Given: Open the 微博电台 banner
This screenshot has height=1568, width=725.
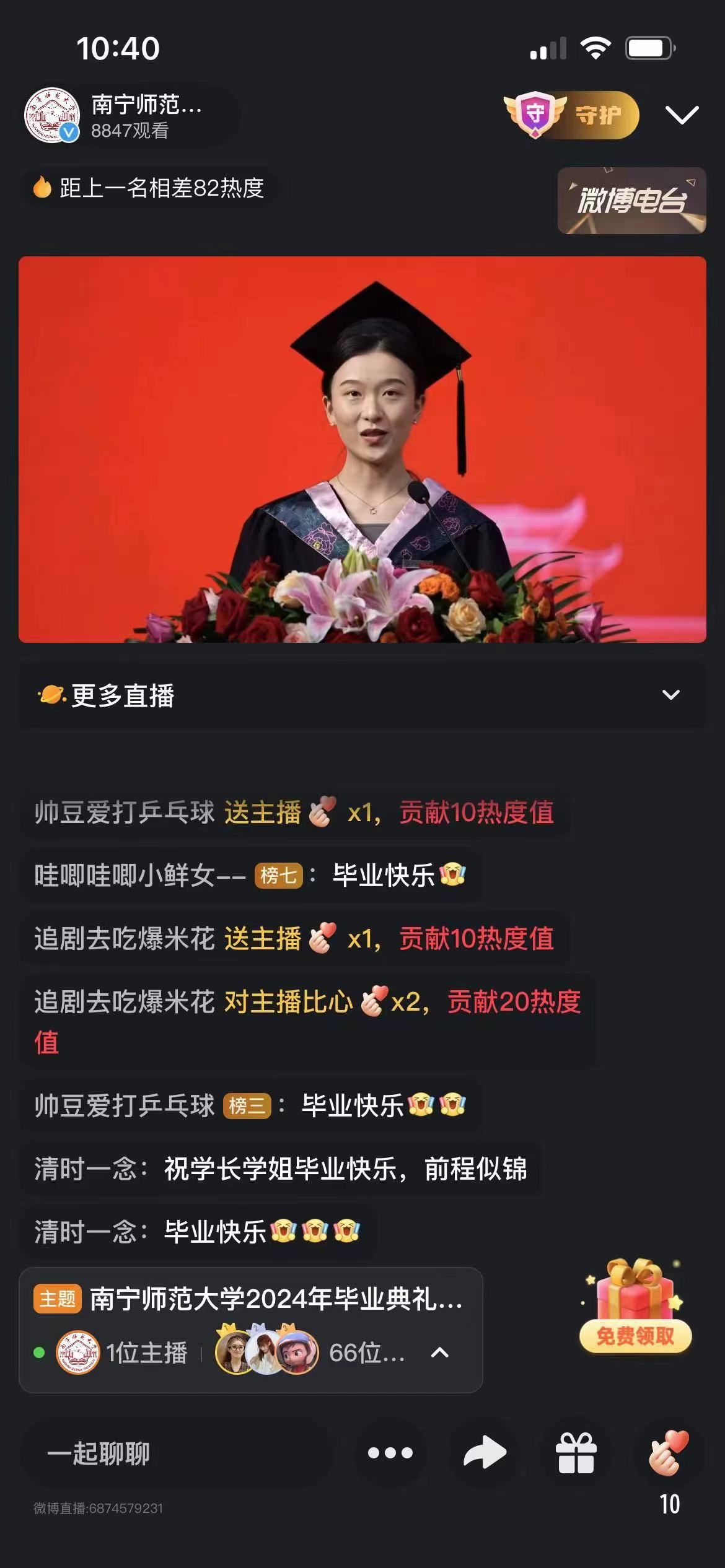Looking at the screenshot, I should coord(631,201).
